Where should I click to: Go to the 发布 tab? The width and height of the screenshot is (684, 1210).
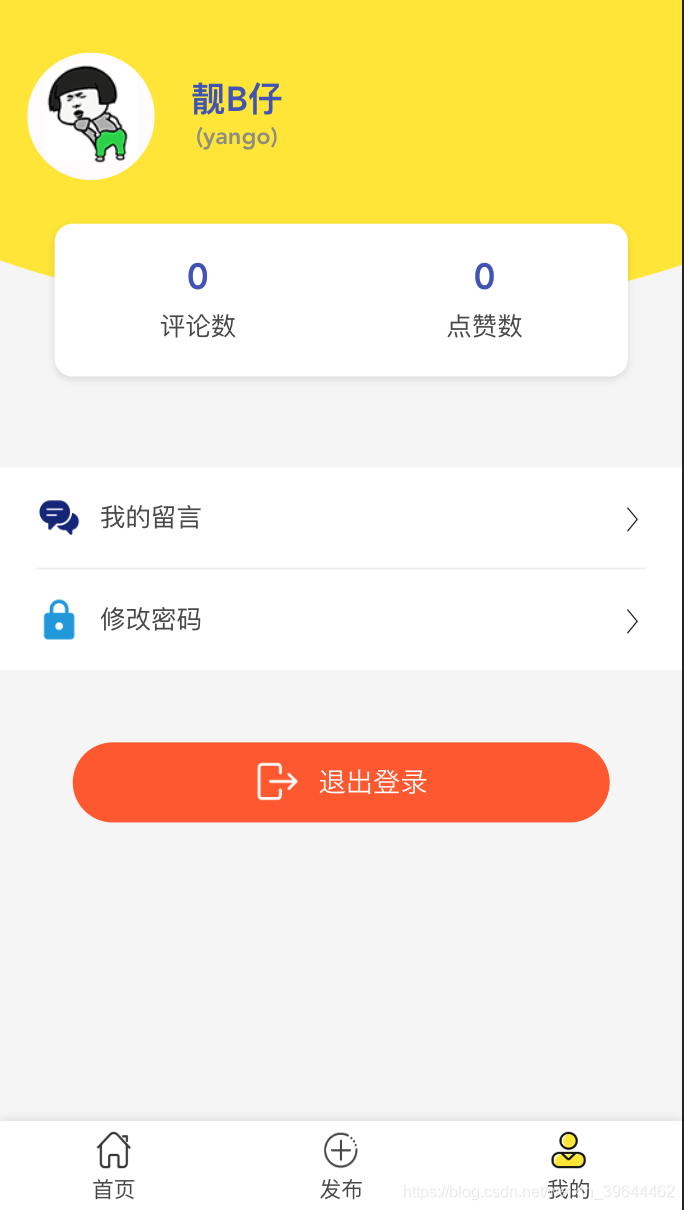(341, 1165)
